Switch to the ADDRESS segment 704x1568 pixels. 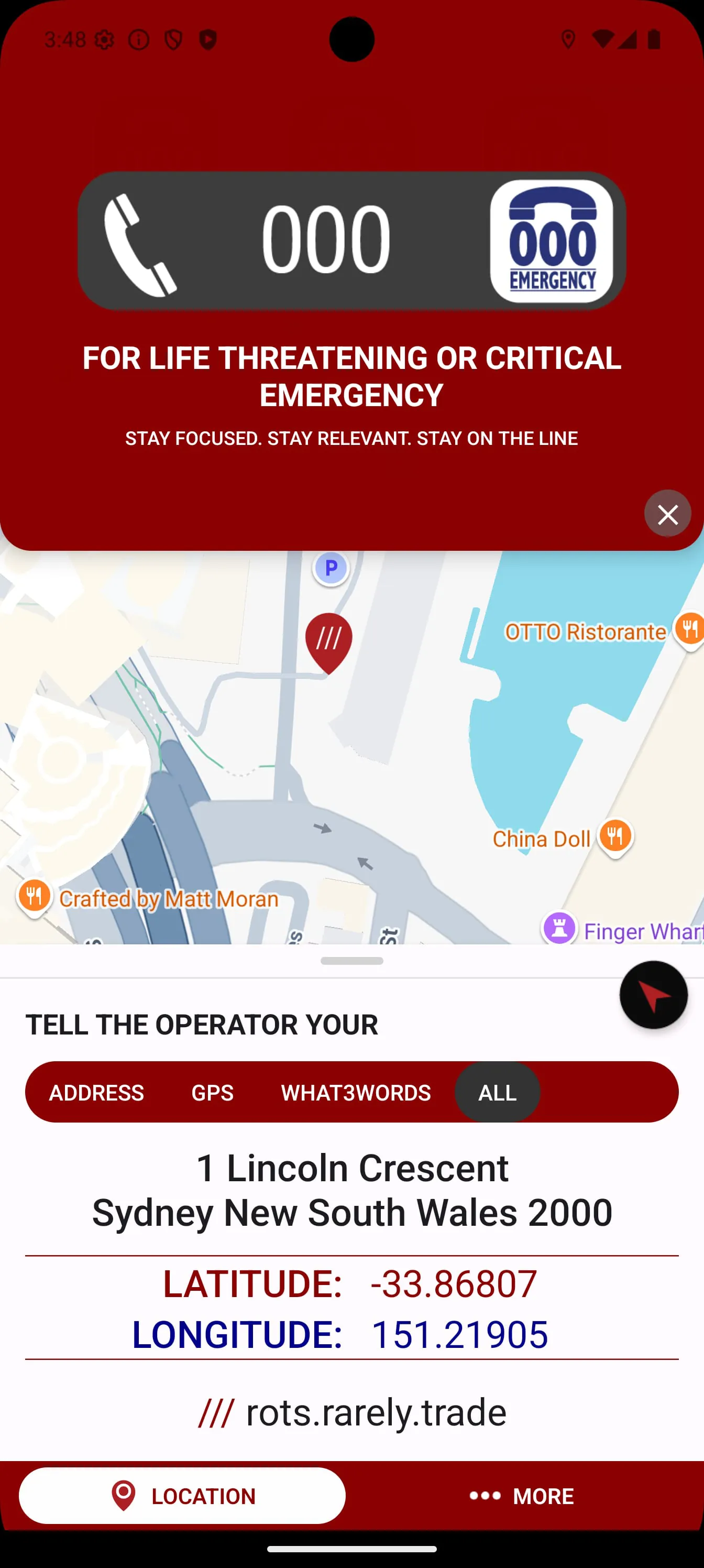[x=96, y=1093]
